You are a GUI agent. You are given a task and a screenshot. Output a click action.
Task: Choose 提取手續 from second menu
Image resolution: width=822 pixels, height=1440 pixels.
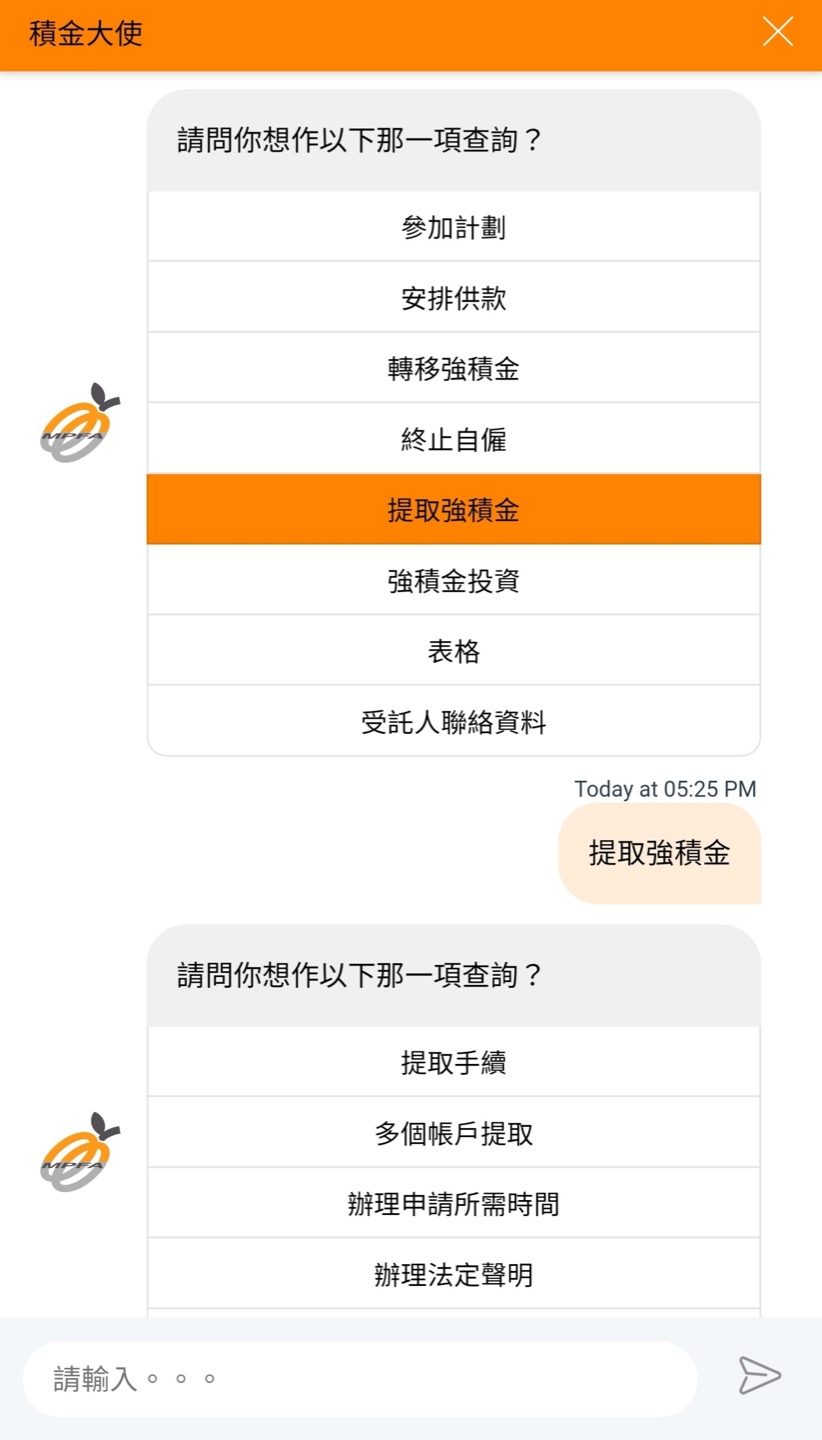[453, 1062]
